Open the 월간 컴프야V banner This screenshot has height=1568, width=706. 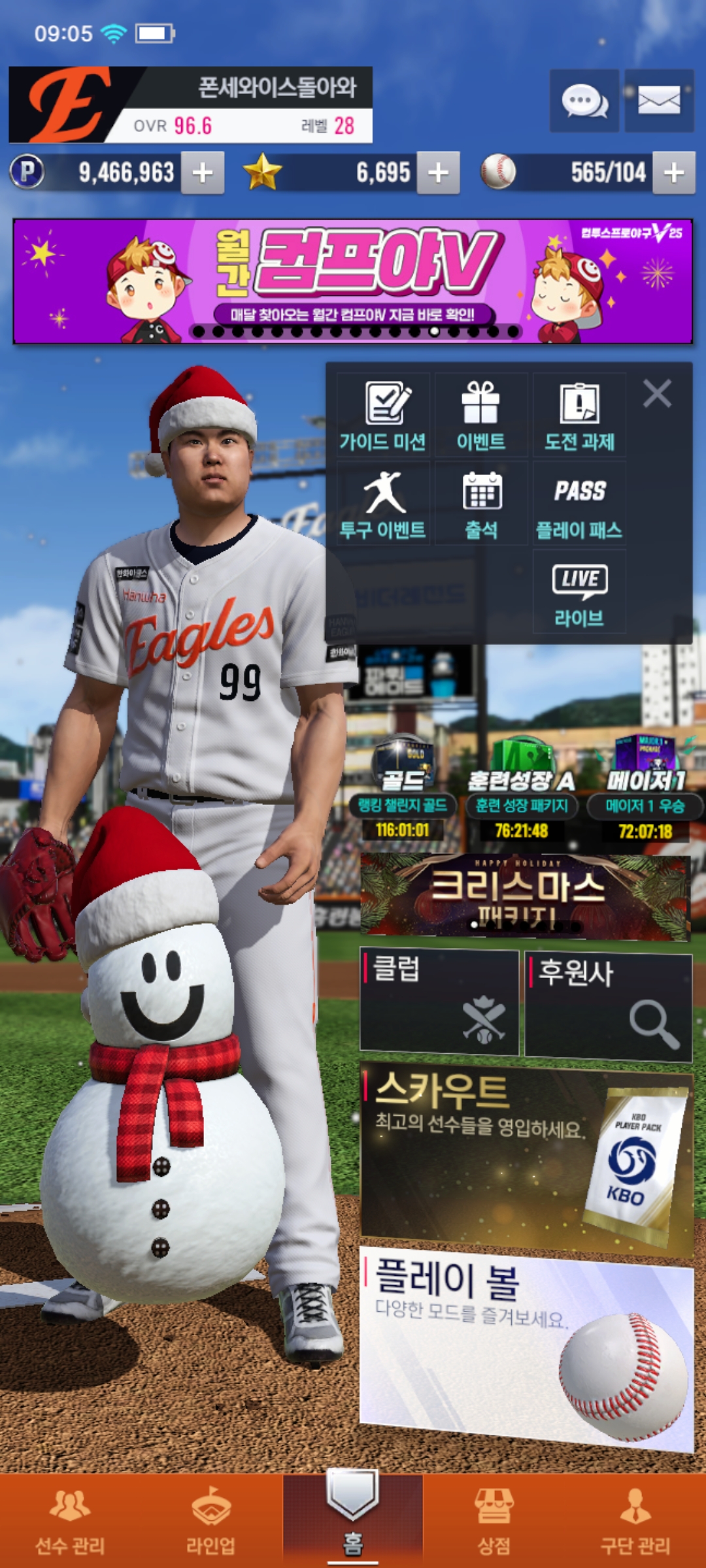pyautogui.click(x=353, y=281)
